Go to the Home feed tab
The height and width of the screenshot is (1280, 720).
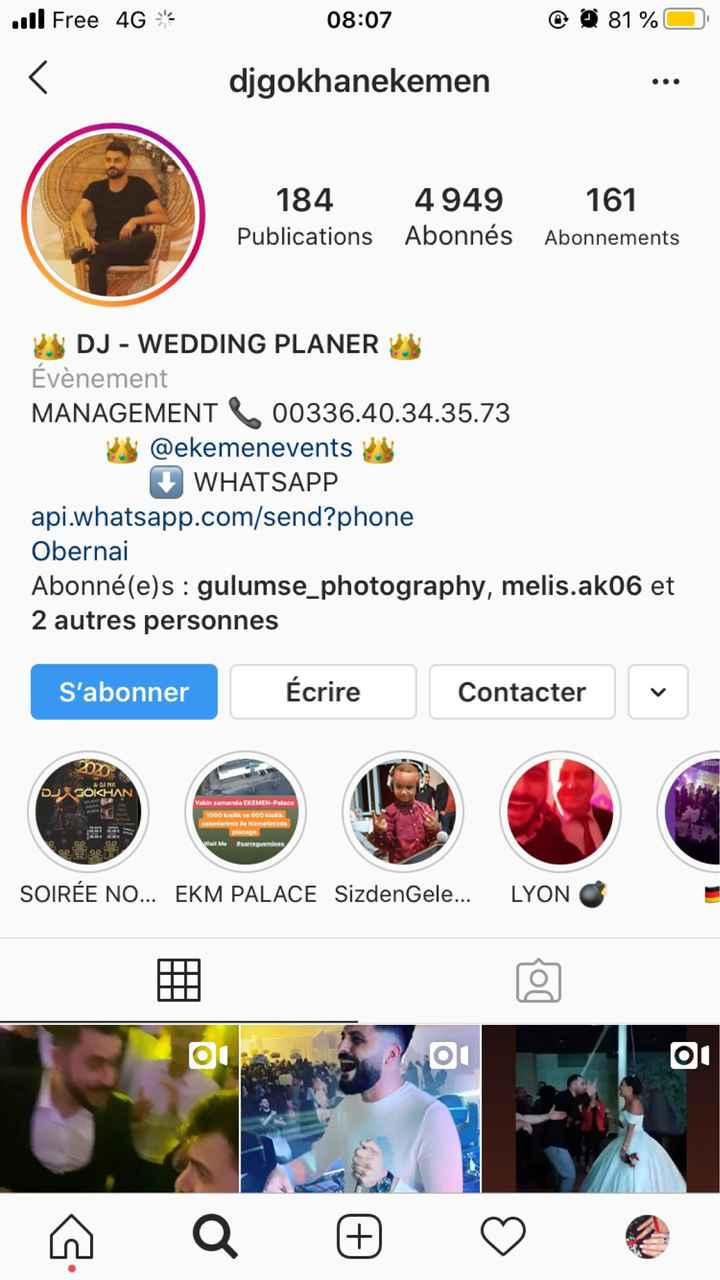[71, 1239]
